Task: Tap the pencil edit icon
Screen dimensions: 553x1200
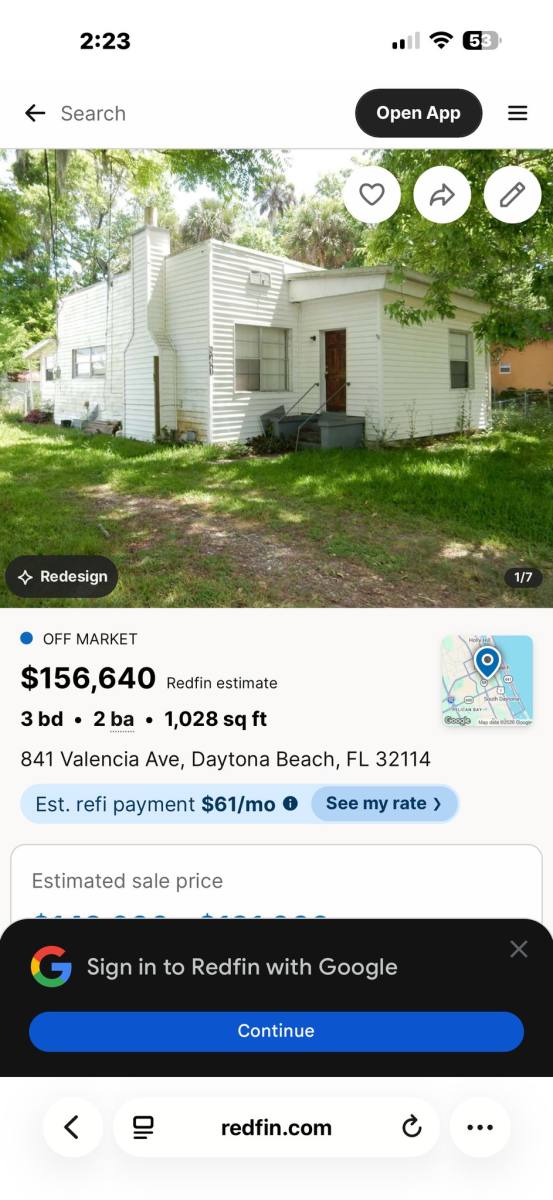Action: (x=512, y=194)
